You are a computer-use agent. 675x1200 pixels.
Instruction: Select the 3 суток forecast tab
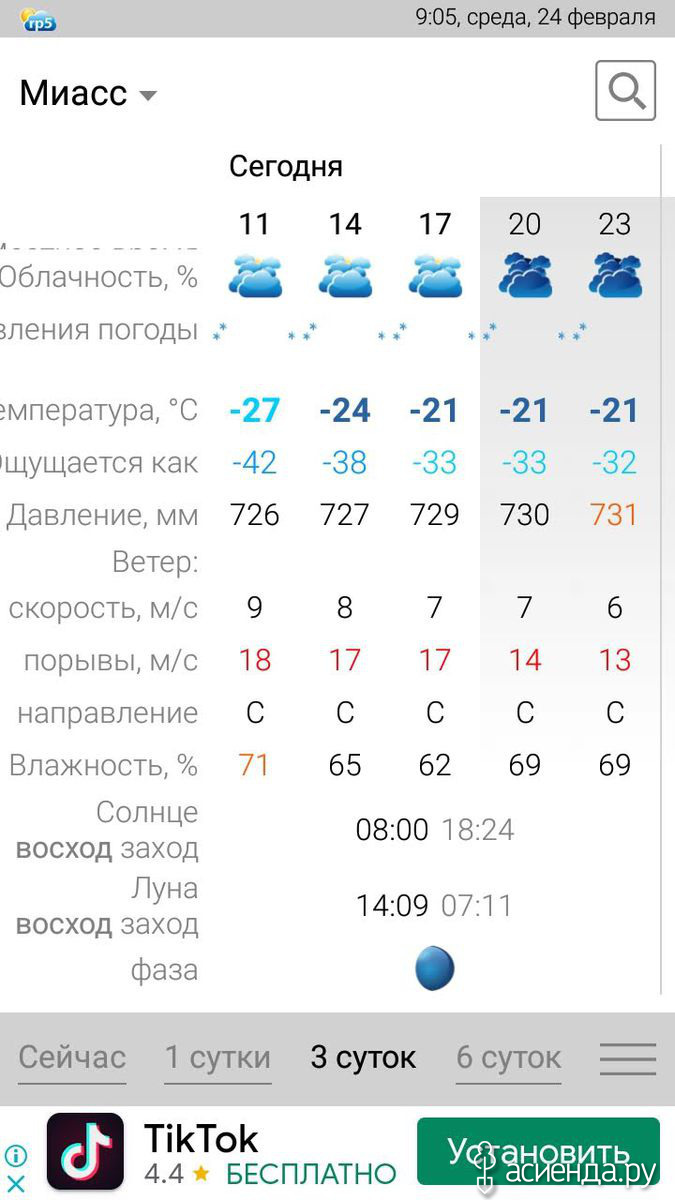[363, 1057]
